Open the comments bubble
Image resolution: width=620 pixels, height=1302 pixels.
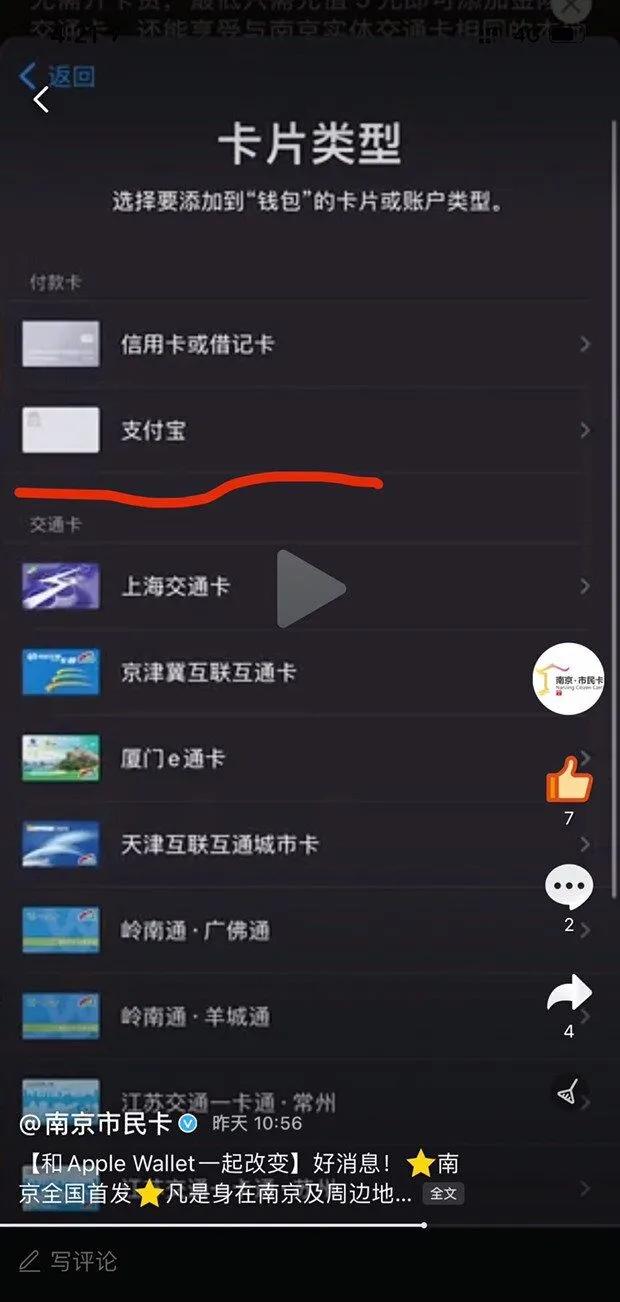568,887
